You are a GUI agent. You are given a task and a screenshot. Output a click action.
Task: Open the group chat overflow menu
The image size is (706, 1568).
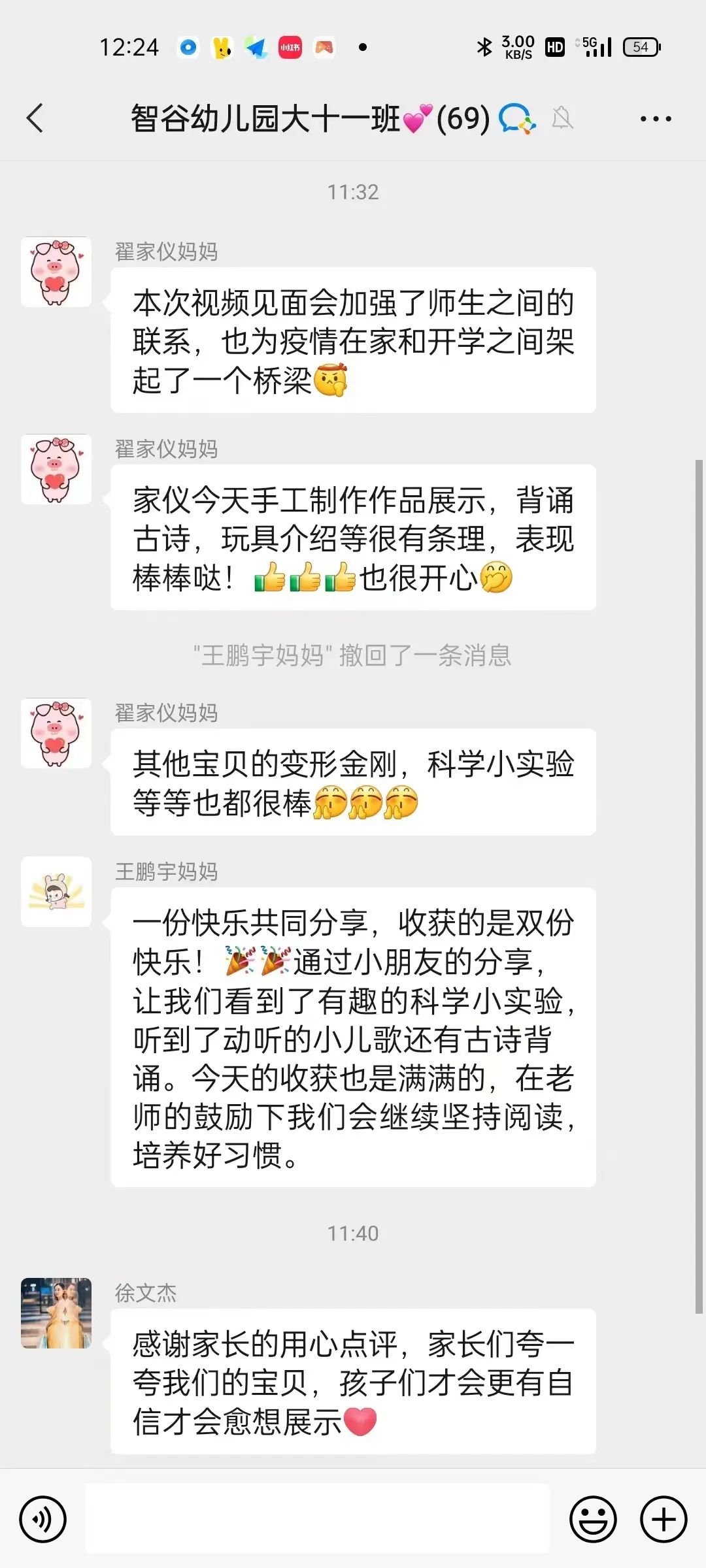tap(655, 119)
